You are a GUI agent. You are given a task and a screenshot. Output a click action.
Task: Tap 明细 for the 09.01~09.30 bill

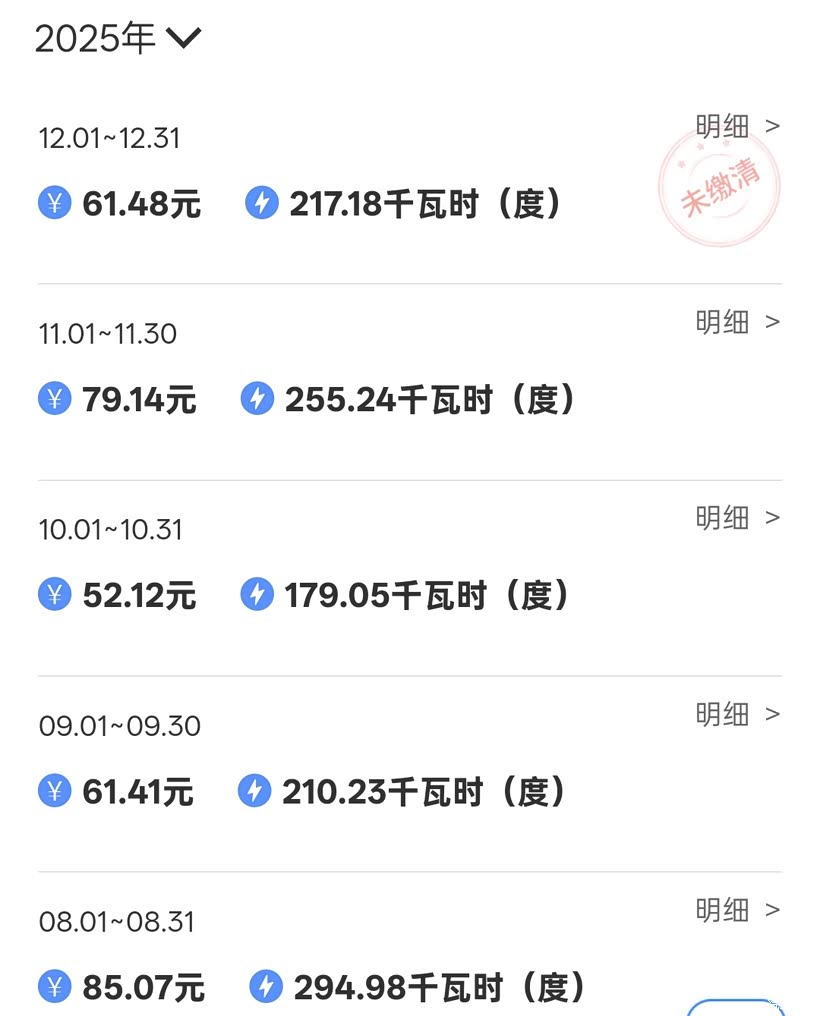tap(737, 714)
